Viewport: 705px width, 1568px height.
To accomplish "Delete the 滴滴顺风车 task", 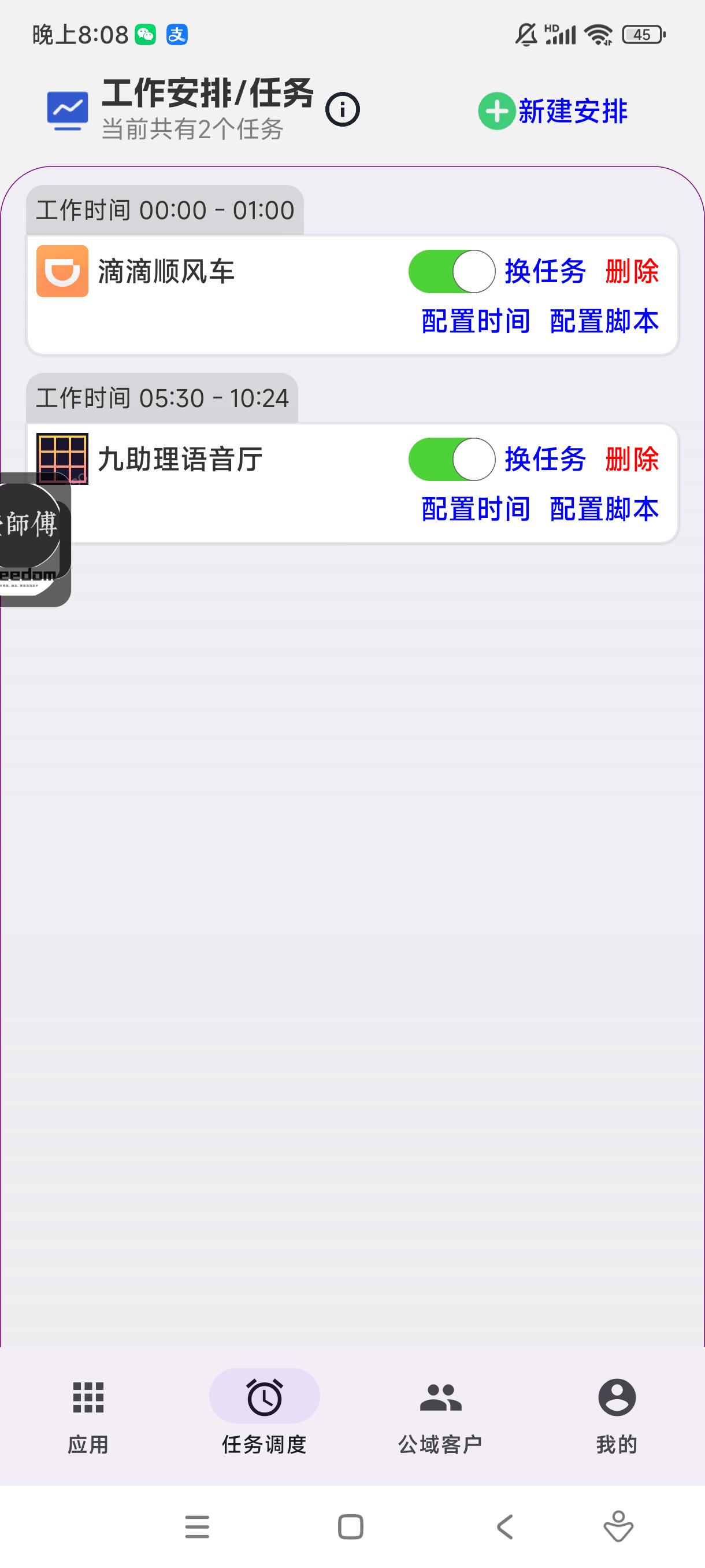I will point(632,272).
